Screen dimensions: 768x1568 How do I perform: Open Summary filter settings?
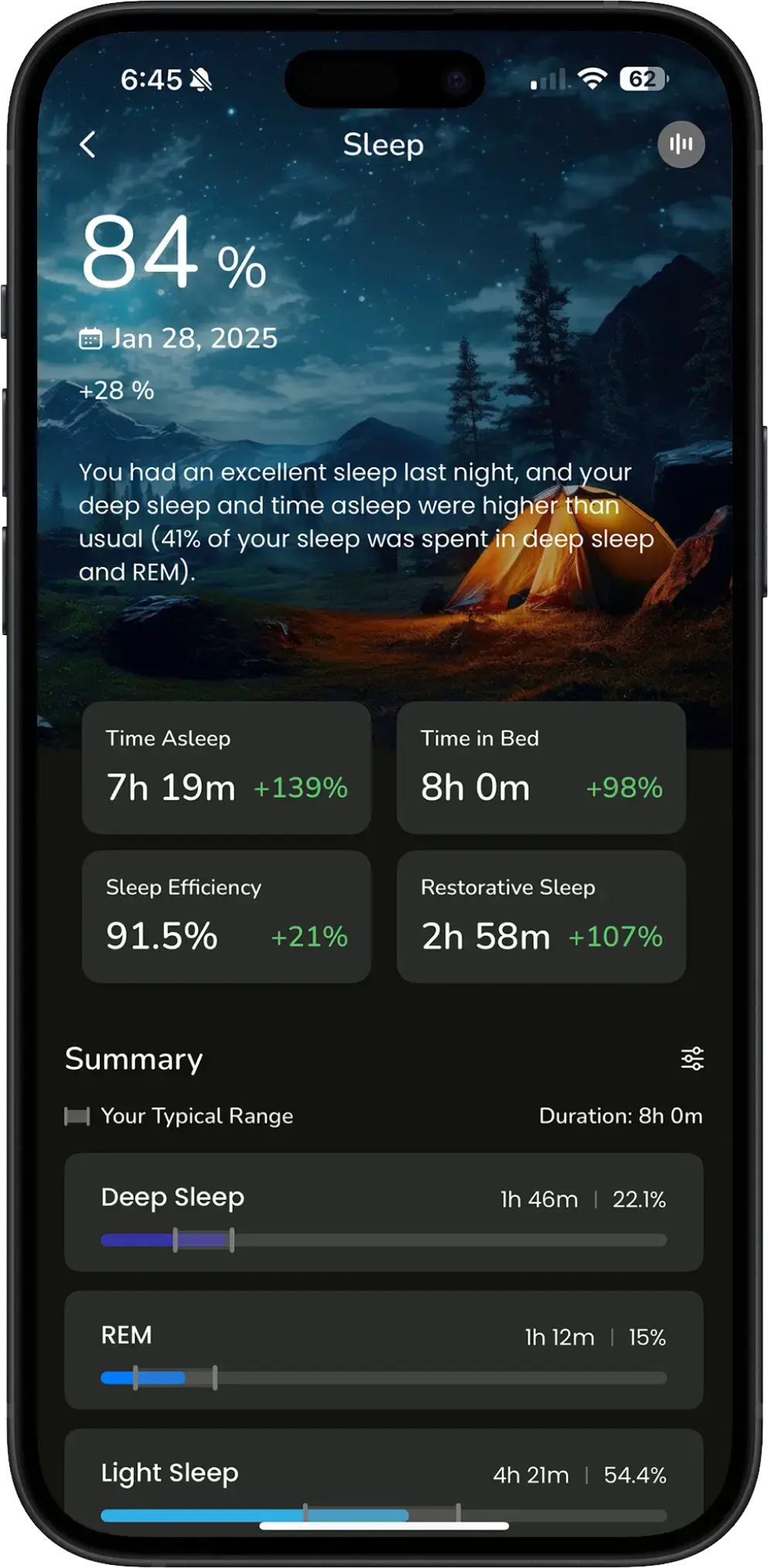click(x=691, y=1058)
